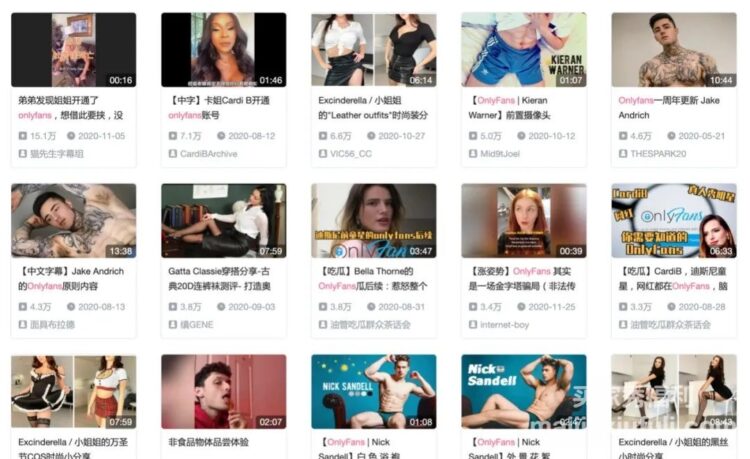Open the 00:39 video by internet-boy
750x459 pixels.
point(523,220)
